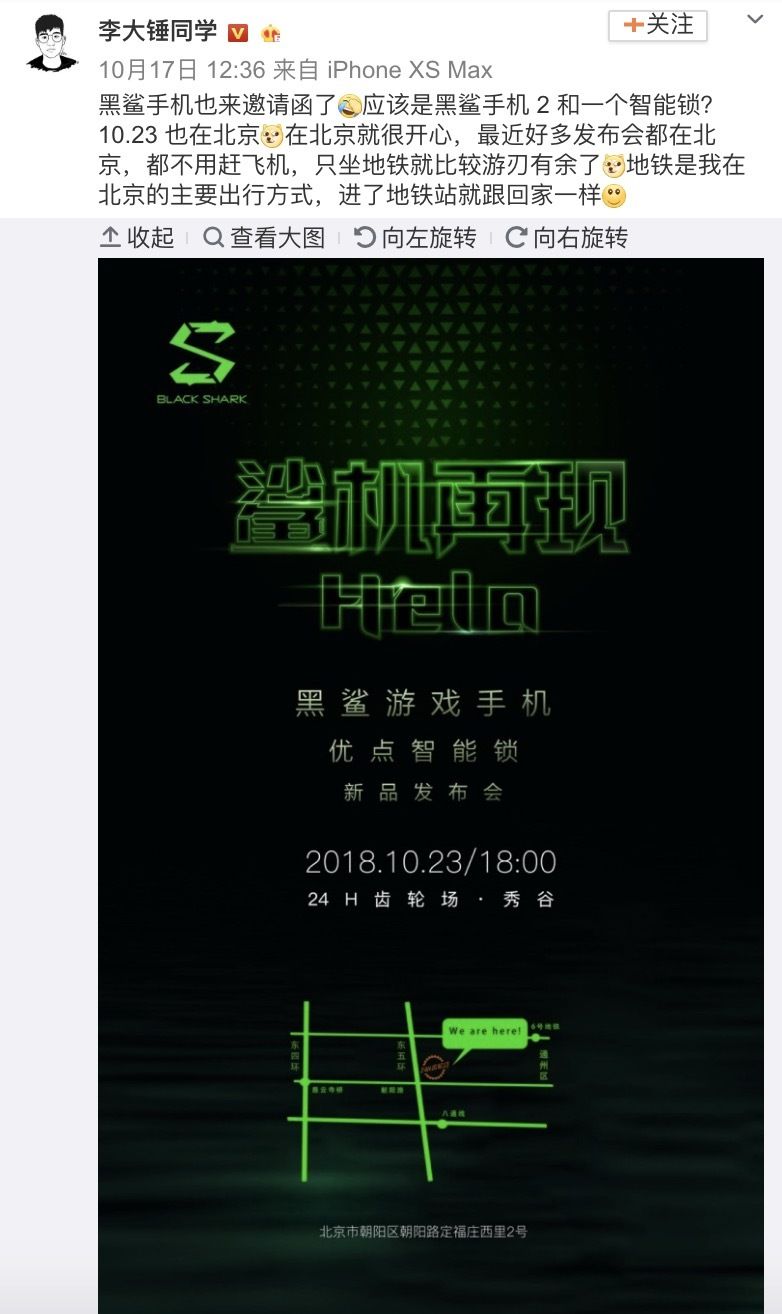Open the username 李大锤同学
Viewport: 782px width, 1314px height.
click(157, 30)
